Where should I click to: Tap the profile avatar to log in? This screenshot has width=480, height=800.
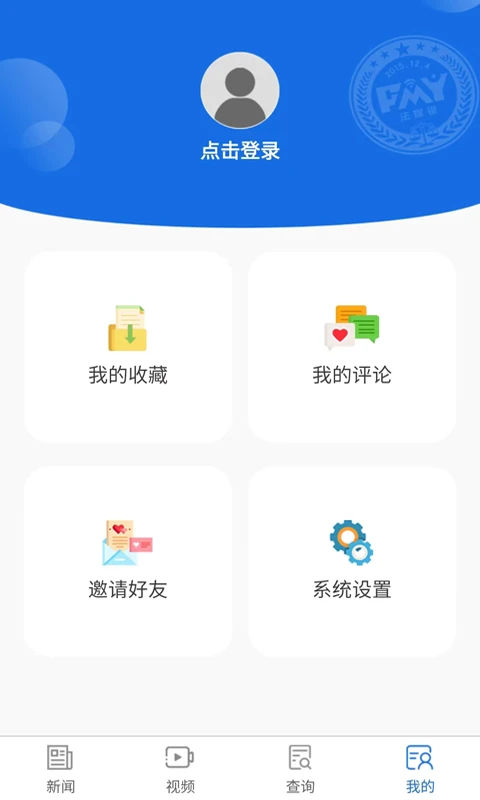click(240, 90)
